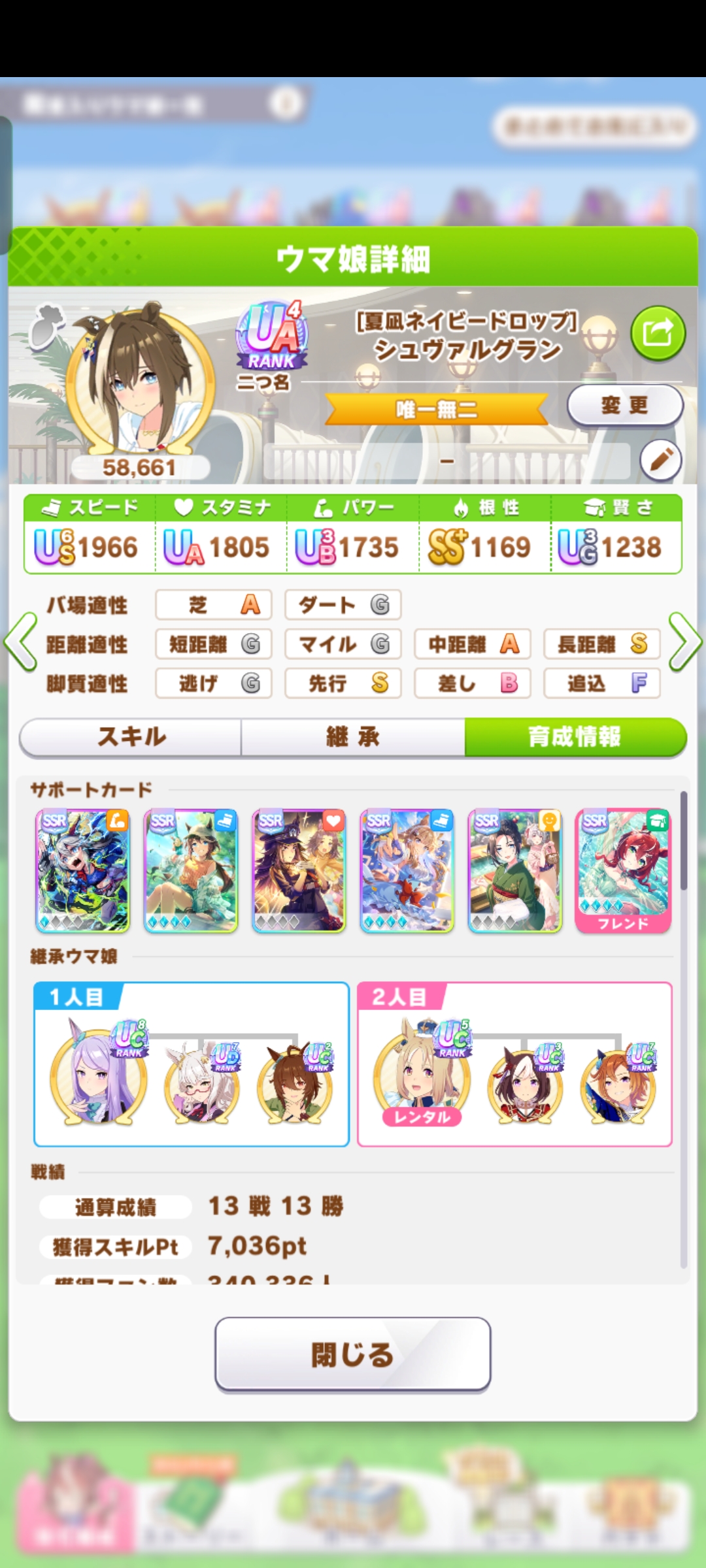Open the フレンド support card
The height and width of the screenshot is (1568, 706).
click(x=622, y=870)
